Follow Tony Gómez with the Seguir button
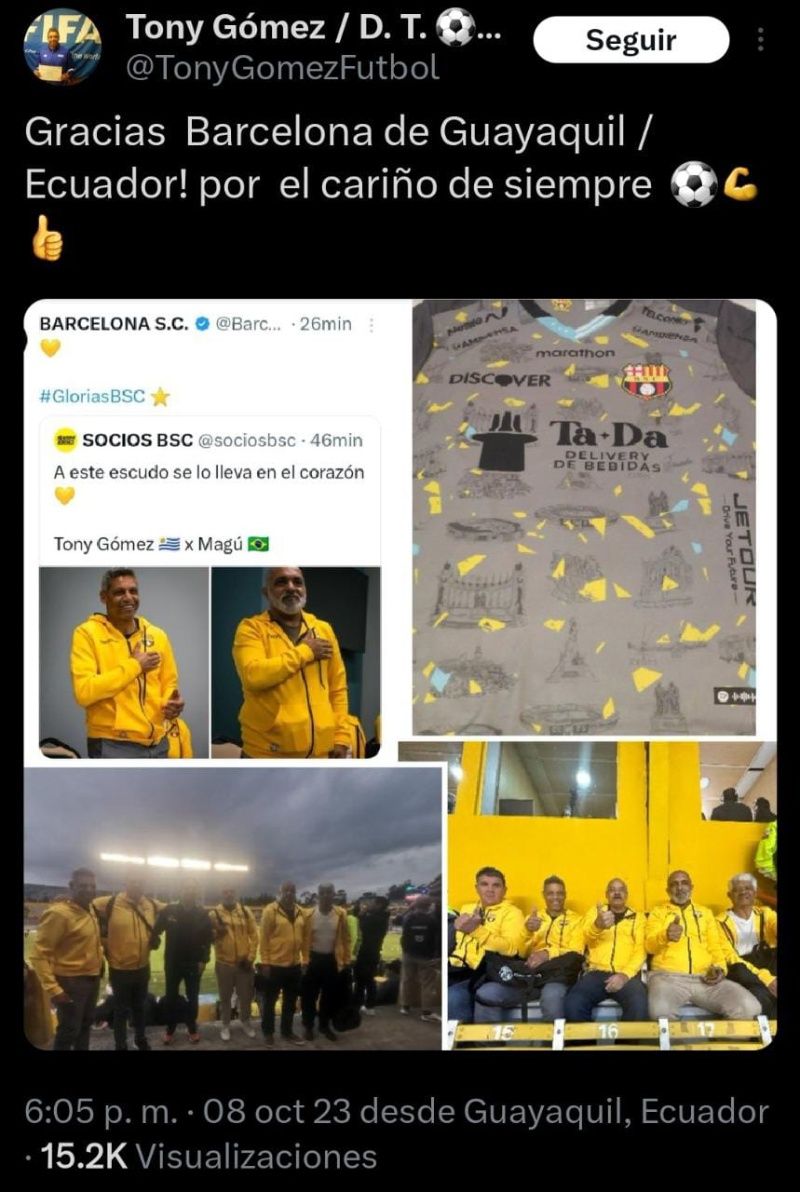This screenshot has height=1192, width=800. click(x=630, y=40)
